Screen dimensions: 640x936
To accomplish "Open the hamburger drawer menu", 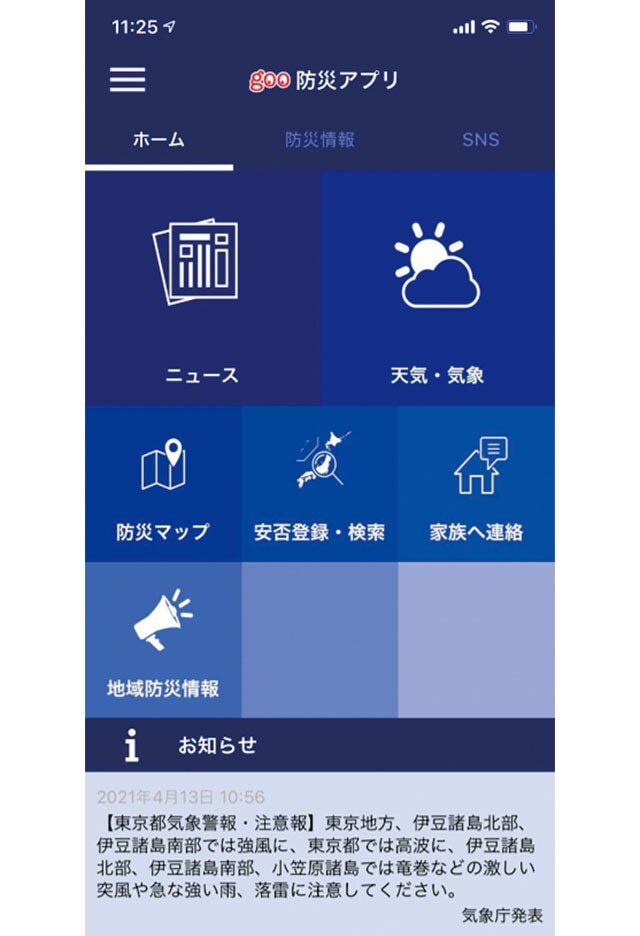I will [x=127, y=80].
